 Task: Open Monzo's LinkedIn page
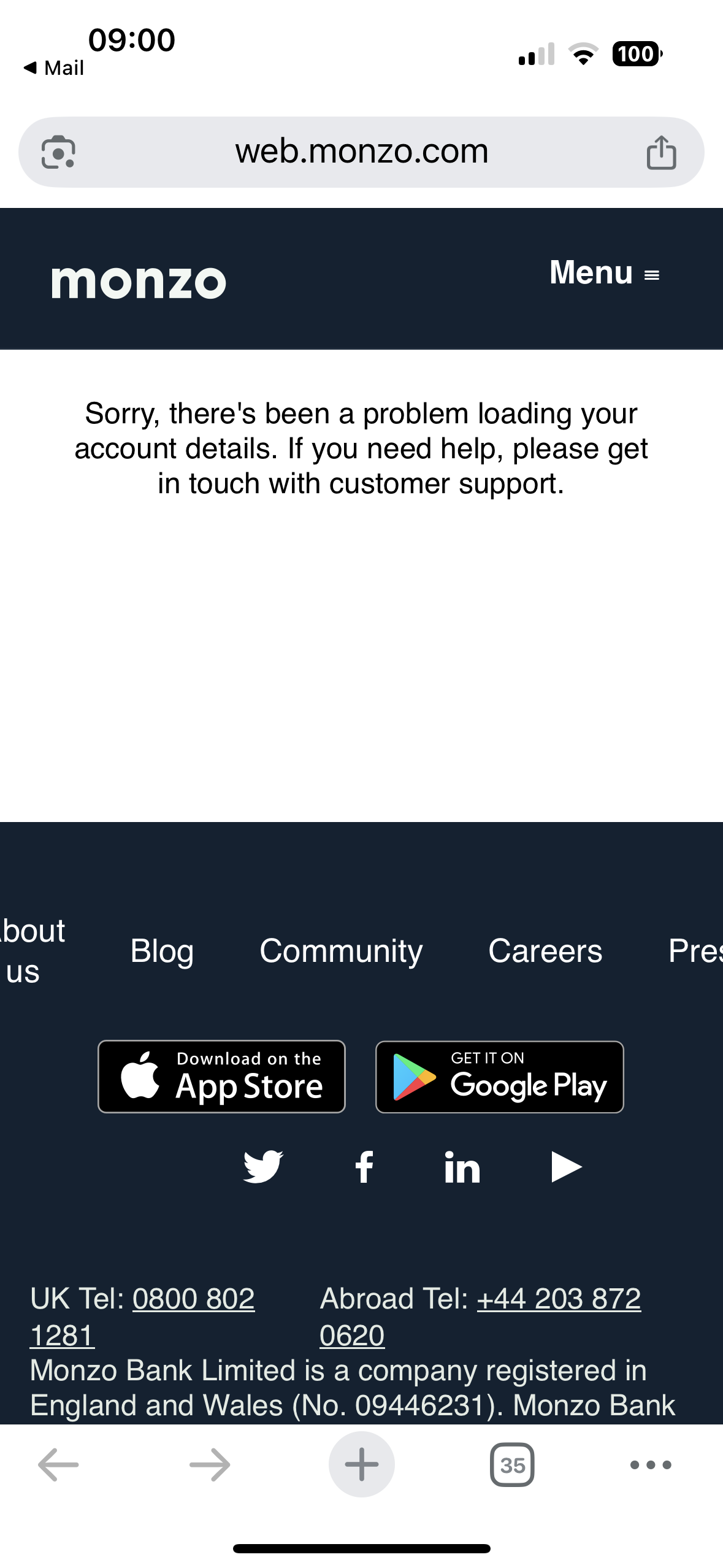[x=462, y=1166]
